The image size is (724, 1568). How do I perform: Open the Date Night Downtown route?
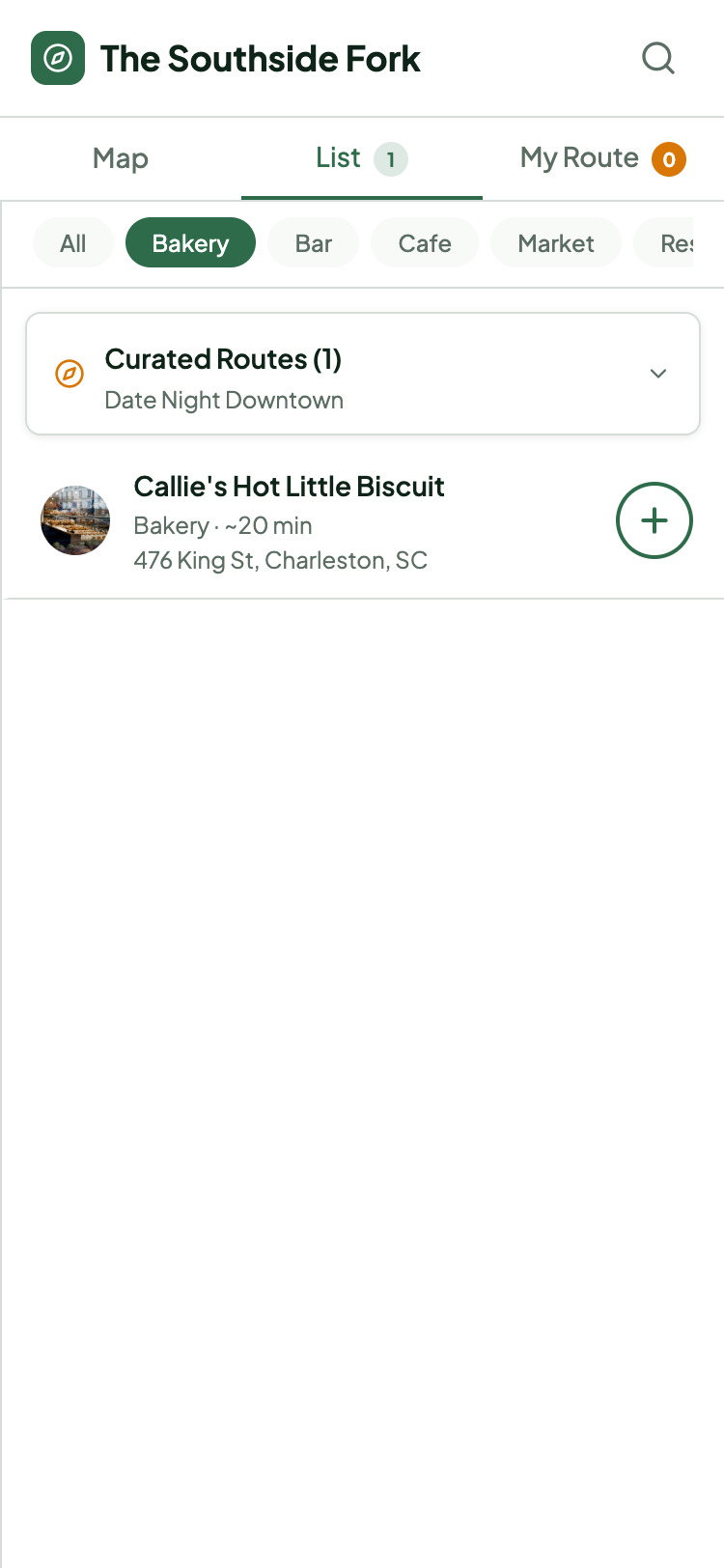tap(225, 400)
